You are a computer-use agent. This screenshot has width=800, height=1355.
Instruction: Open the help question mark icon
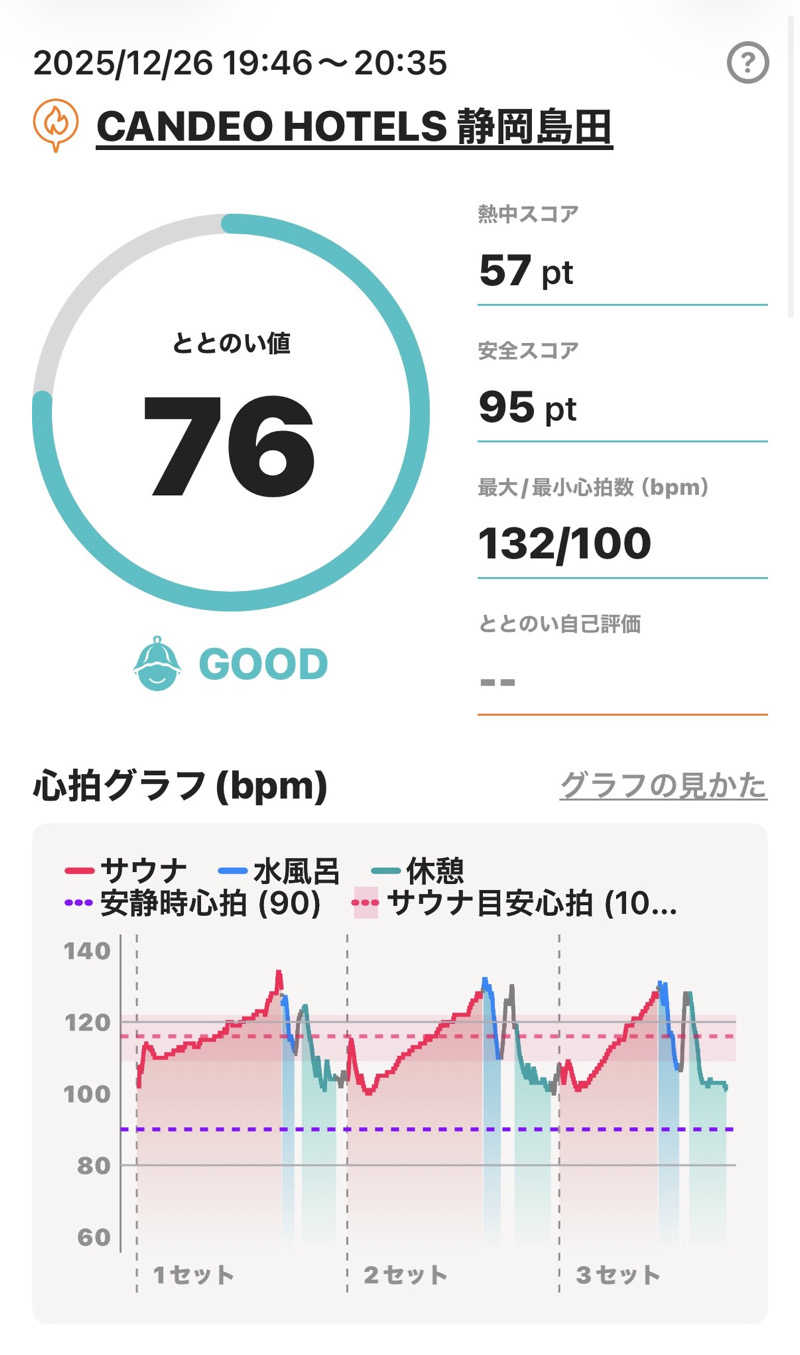[x=747, y=64]
